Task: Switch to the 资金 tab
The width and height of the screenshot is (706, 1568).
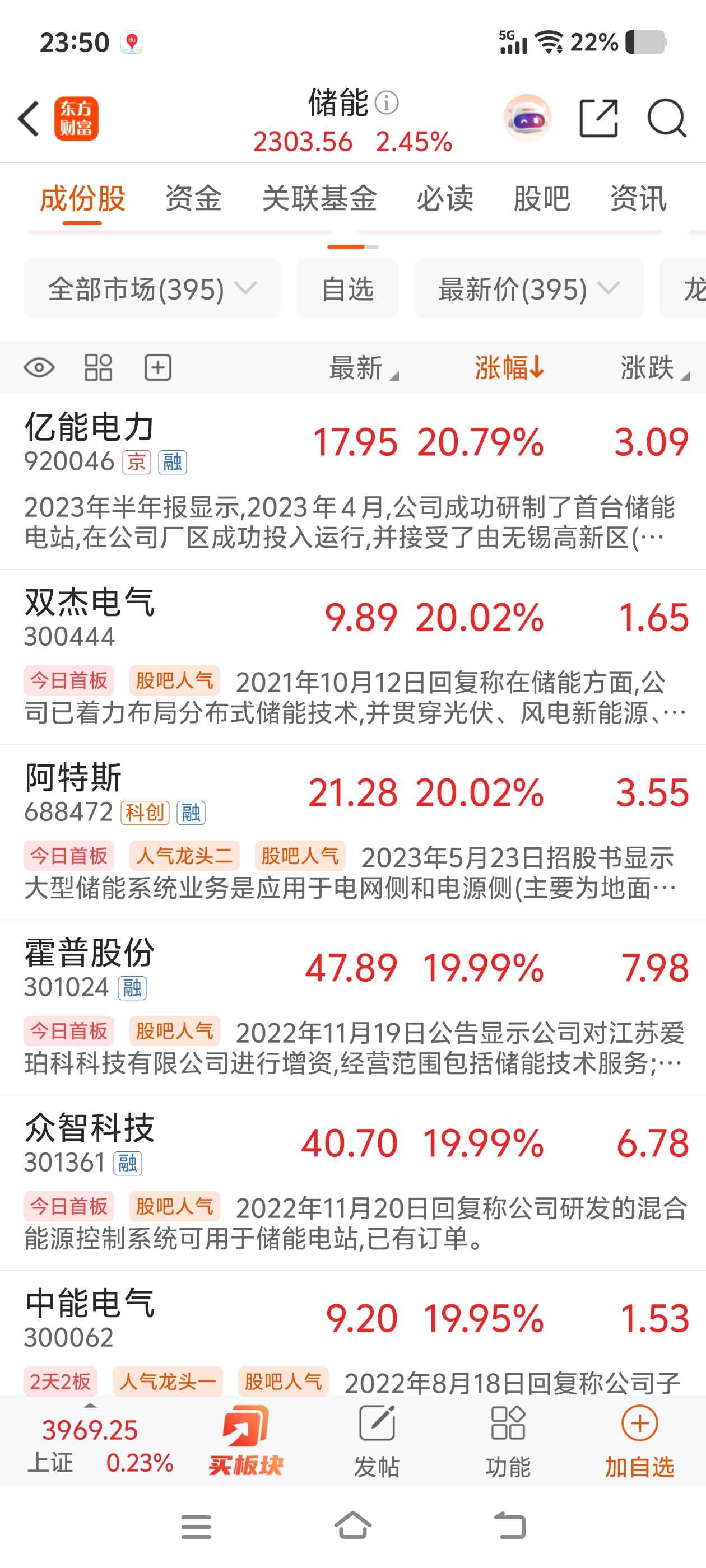Action: coord(193,198)
